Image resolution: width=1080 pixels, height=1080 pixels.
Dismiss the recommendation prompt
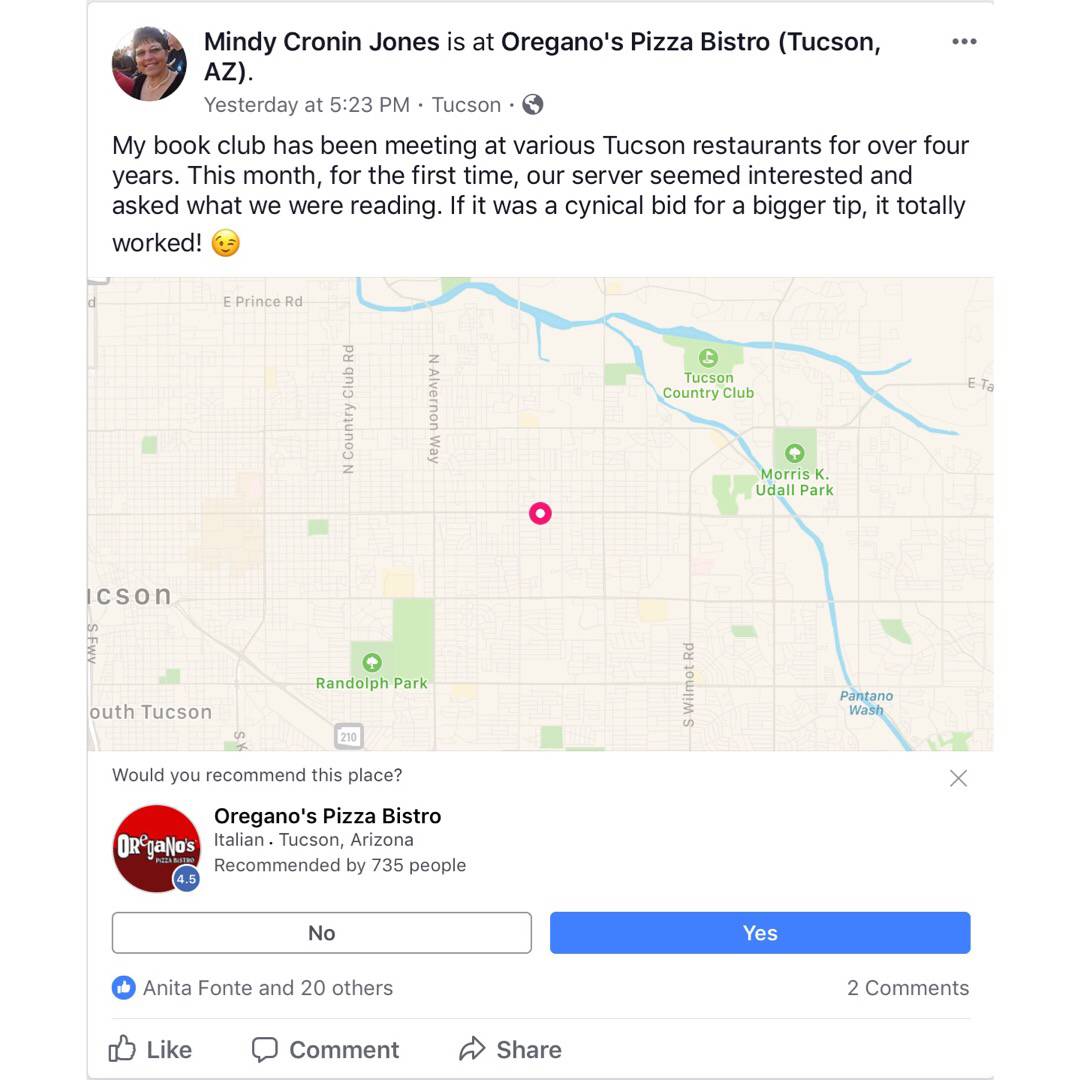[958, 778]
